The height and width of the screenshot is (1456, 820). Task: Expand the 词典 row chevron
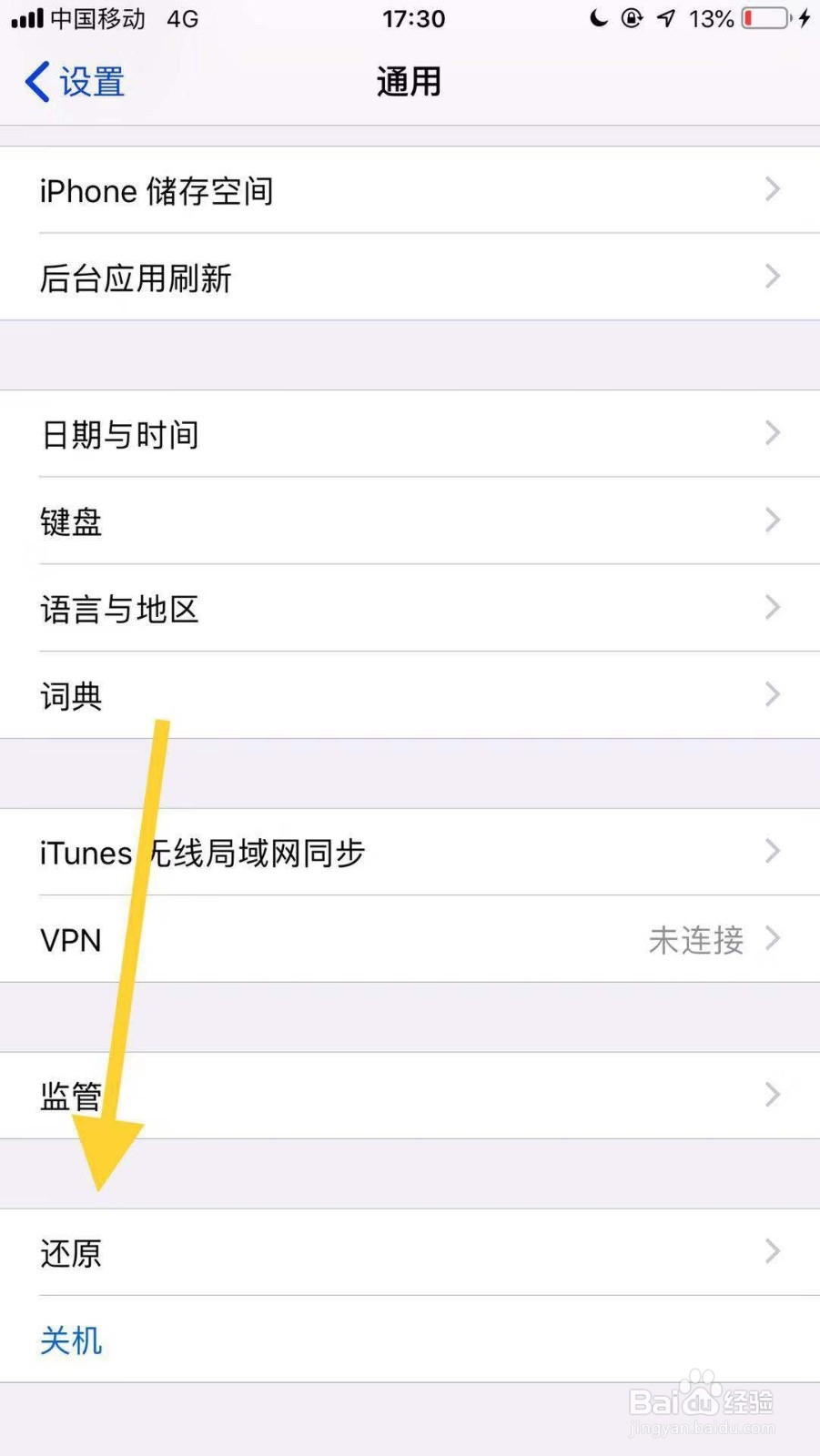pyautogui.click(x=773, y=694)
